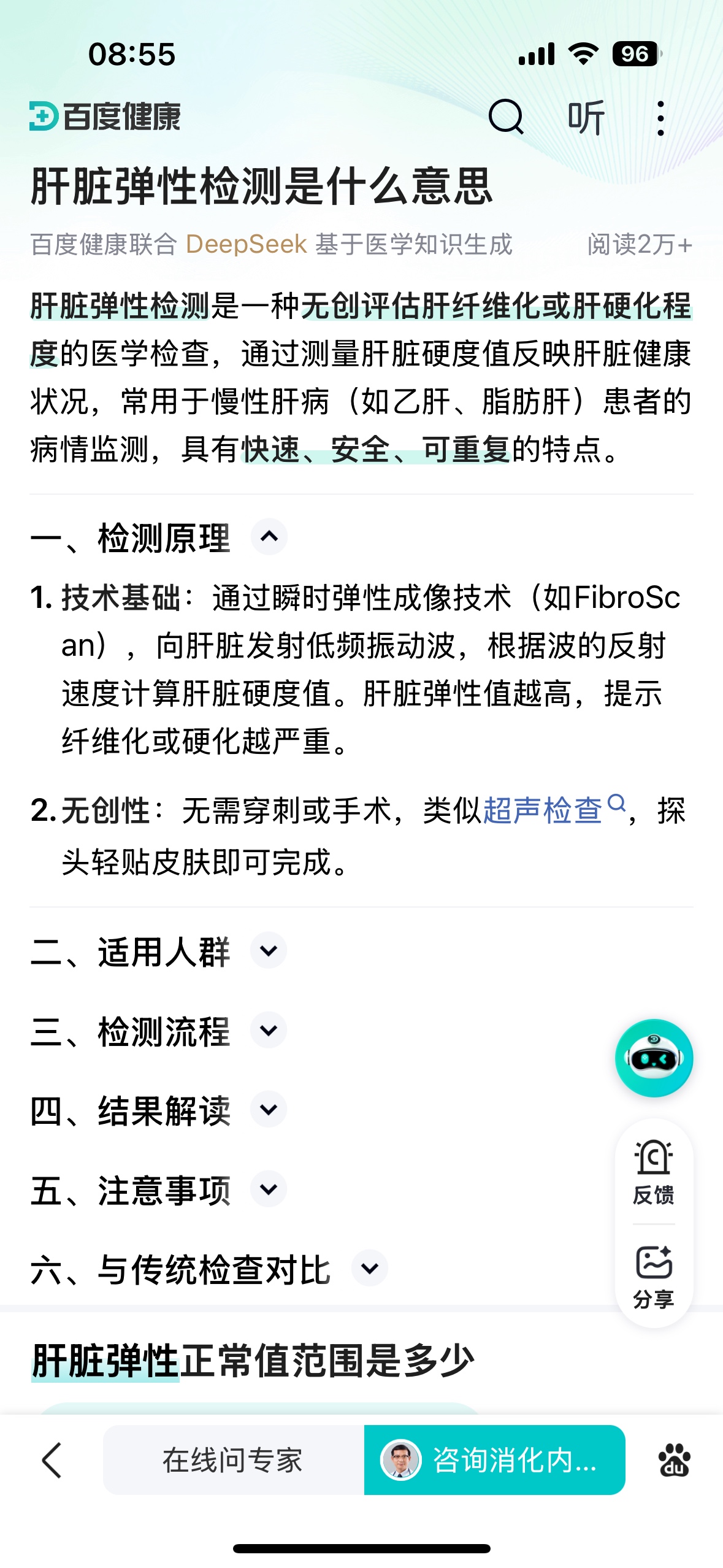Viewport: 723px width, 1568px height.
Task: Expand the 六、与传统检查对比 section
Action: (x=369, y=1268)
